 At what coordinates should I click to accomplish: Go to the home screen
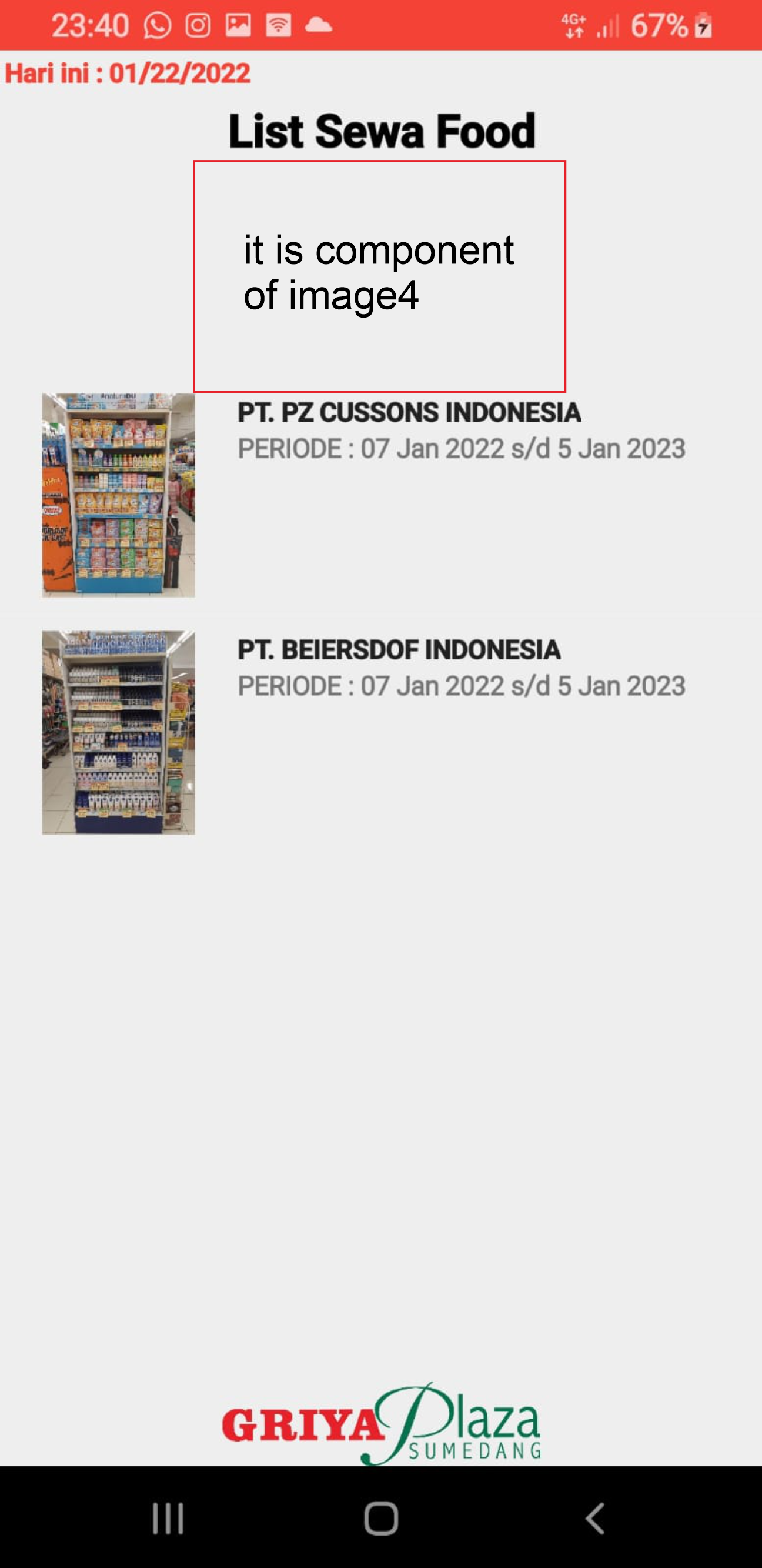pyautogui.click(x=381, y=1519)
